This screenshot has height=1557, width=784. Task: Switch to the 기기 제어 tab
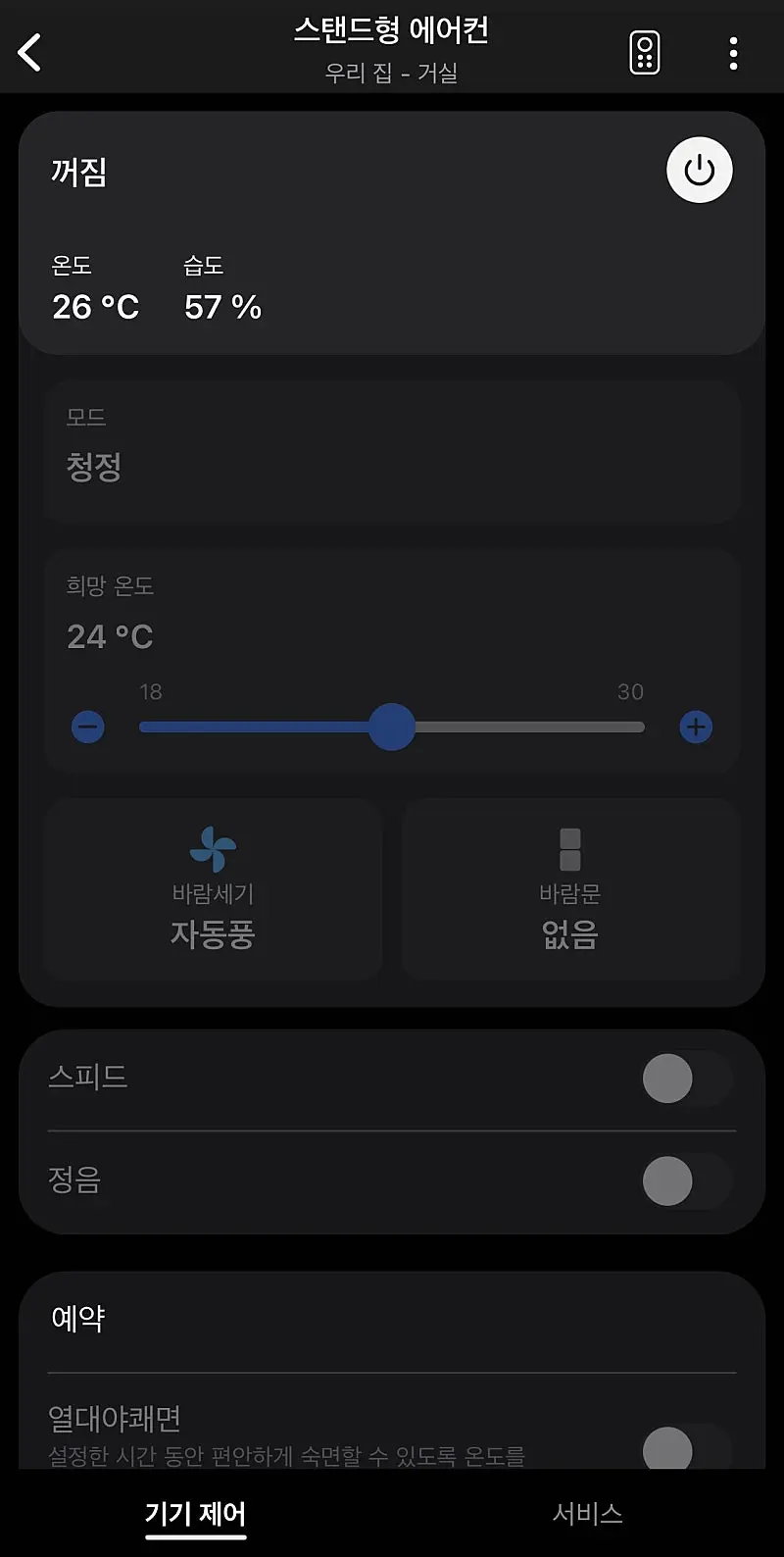(x=196, y=1514)
